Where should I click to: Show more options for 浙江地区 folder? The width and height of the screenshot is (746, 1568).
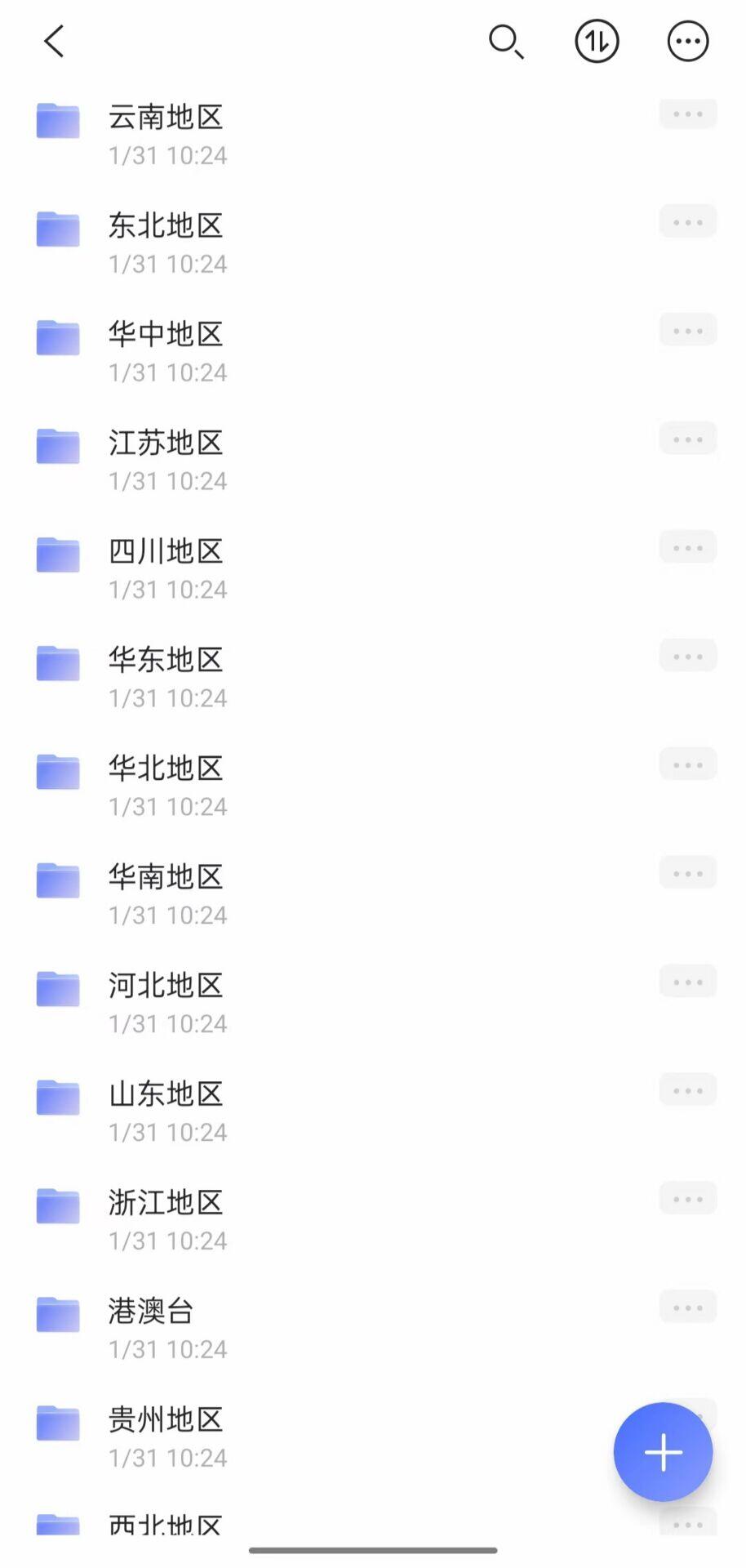click(x=688, y=1199)
